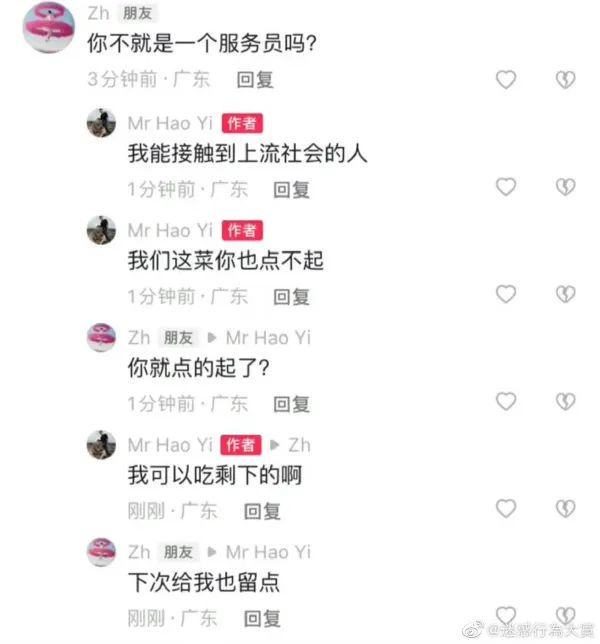
Task: Dislike the comment "你不就是一个服务员吗?"
Action: tap(566, 79)
